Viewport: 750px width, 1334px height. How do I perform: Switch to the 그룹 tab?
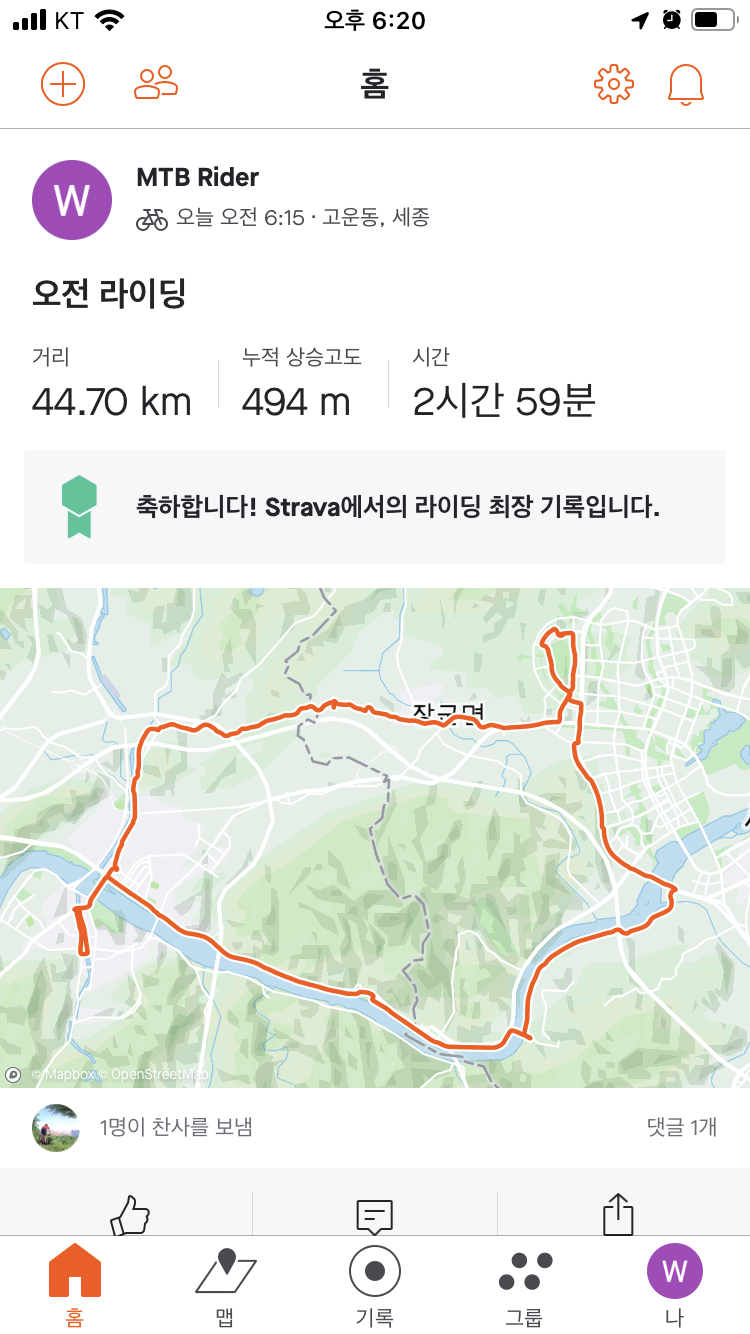point(525,1285)
